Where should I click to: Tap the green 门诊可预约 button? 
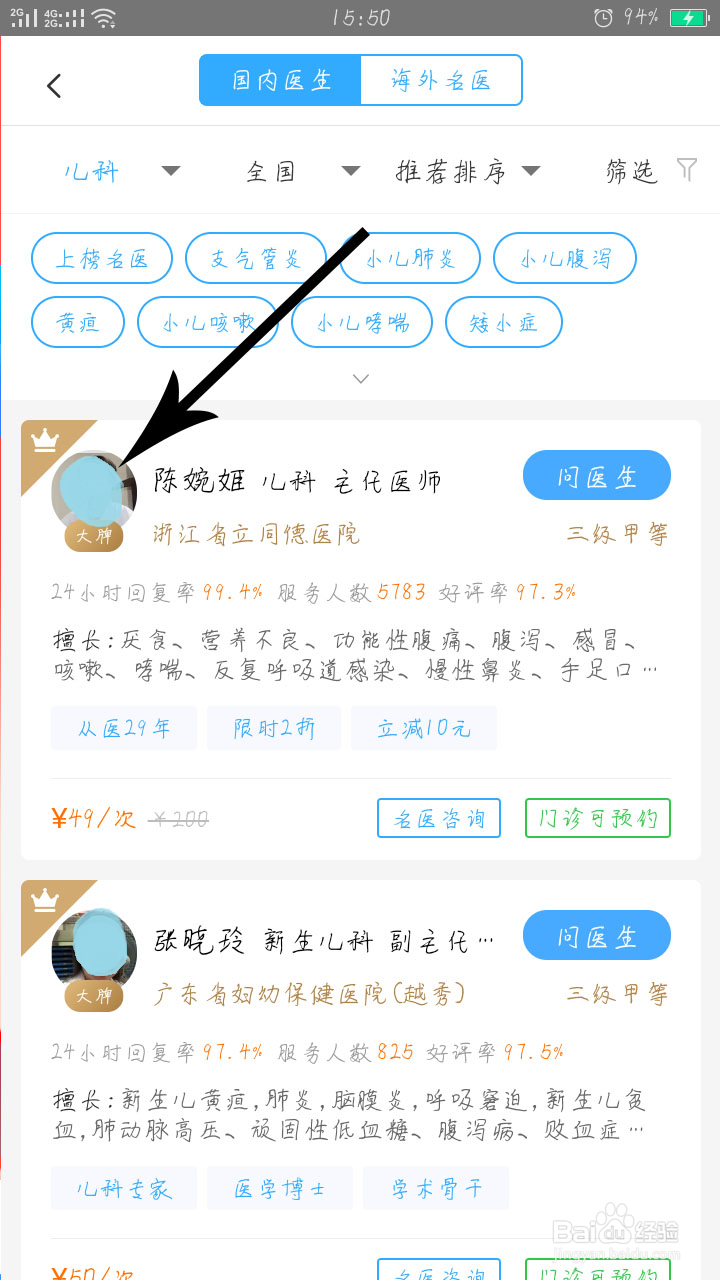coord(597,817)
